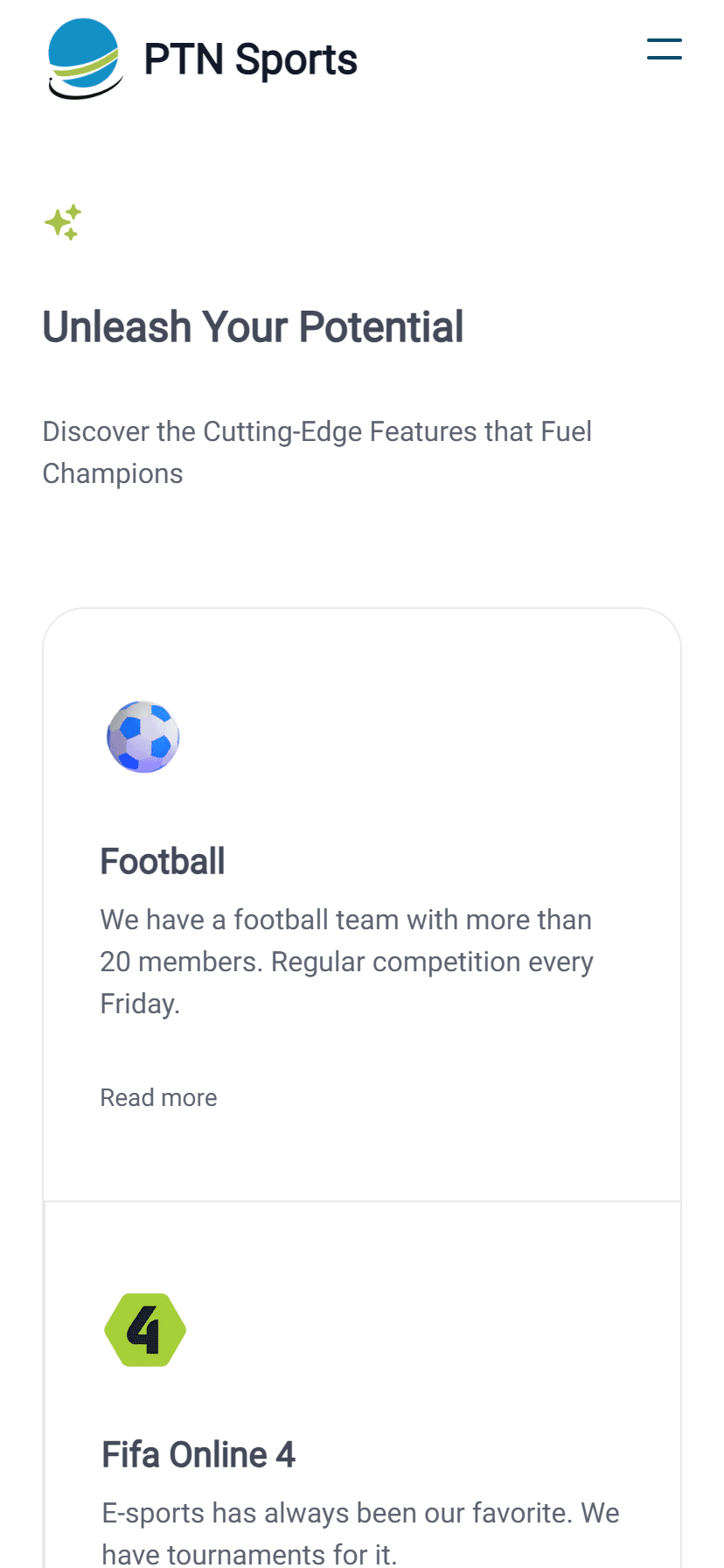The height and width of the screenshot is (1568, 724).
Task: Tap the soccer ball image on the Football card
Action: (x=143, y=737)
